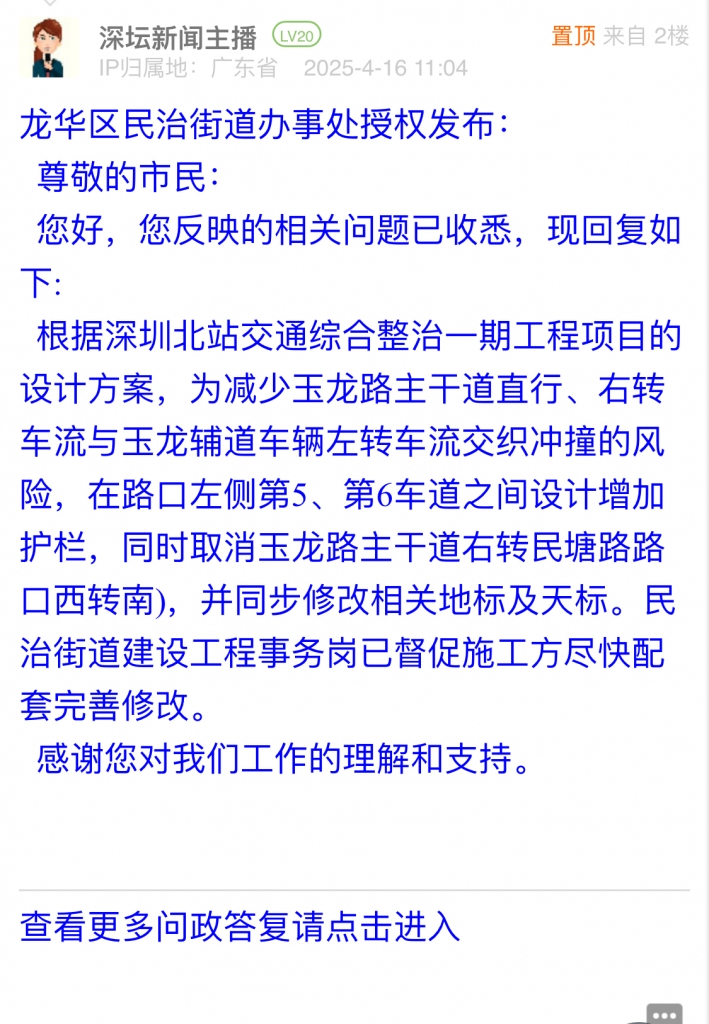This screenshot has width=709, height=1024.
Task: Tap the username 深坛新闻主播
Action: 177,37
